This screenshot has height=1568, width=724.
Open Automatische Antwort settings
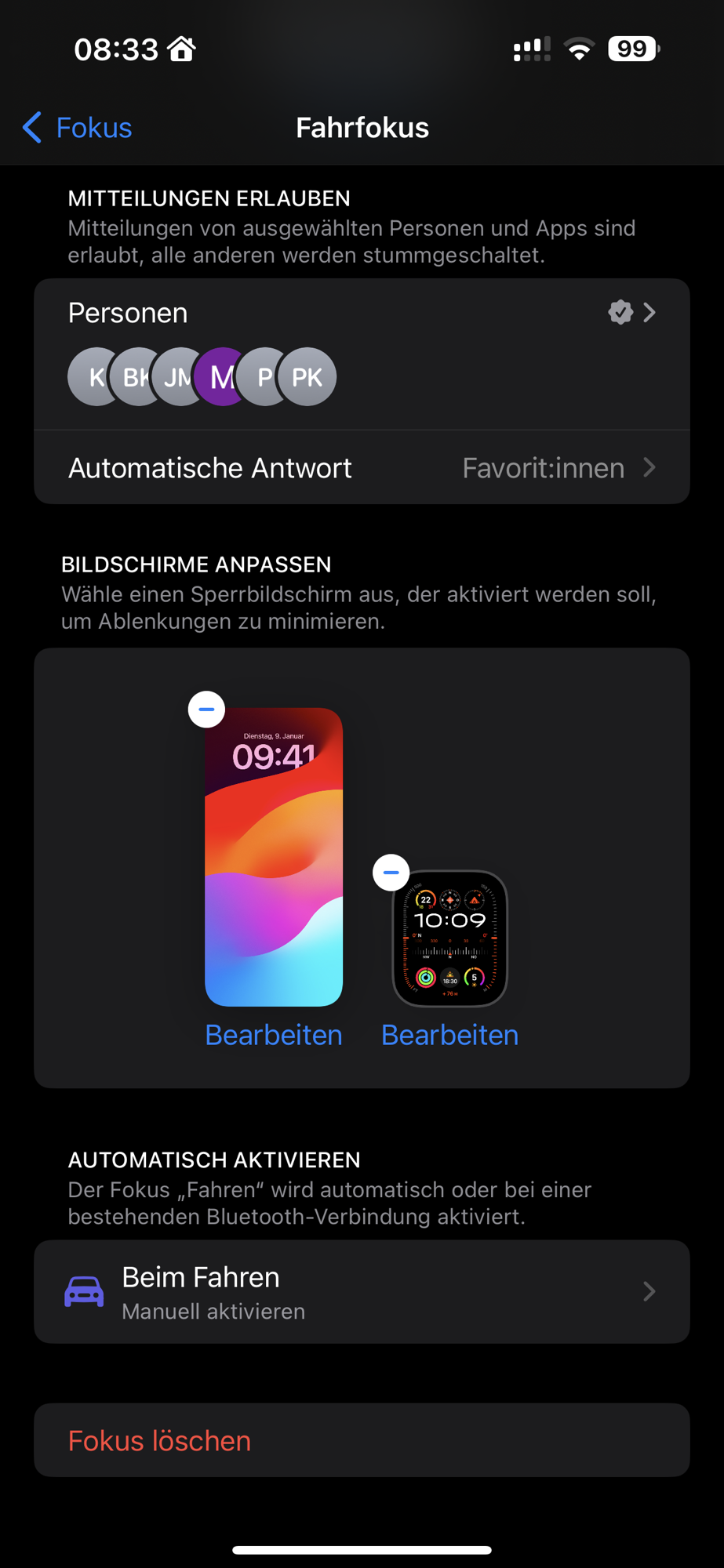coord(362,468)
